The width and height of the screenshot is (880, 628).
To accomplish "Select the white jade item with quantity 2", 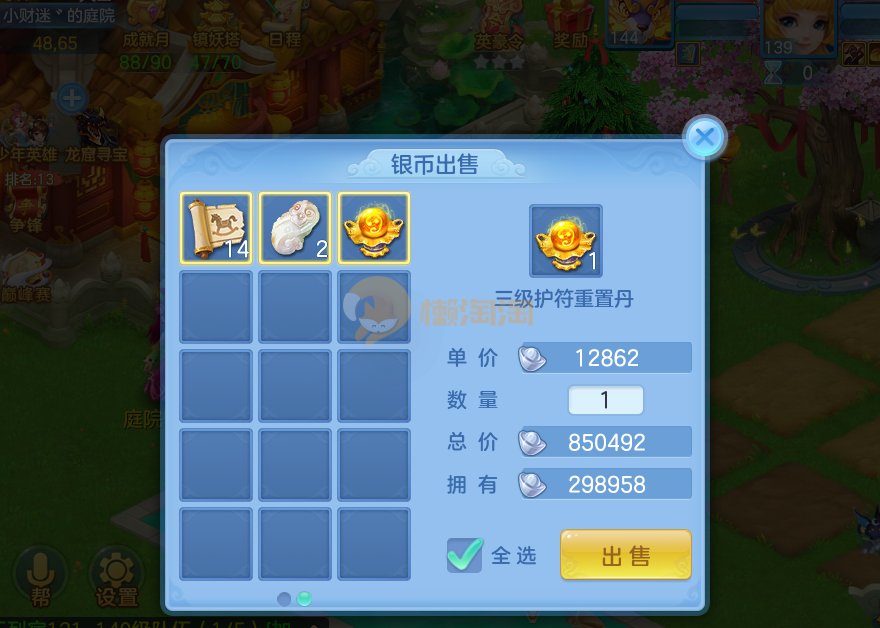I will [295, 228].
